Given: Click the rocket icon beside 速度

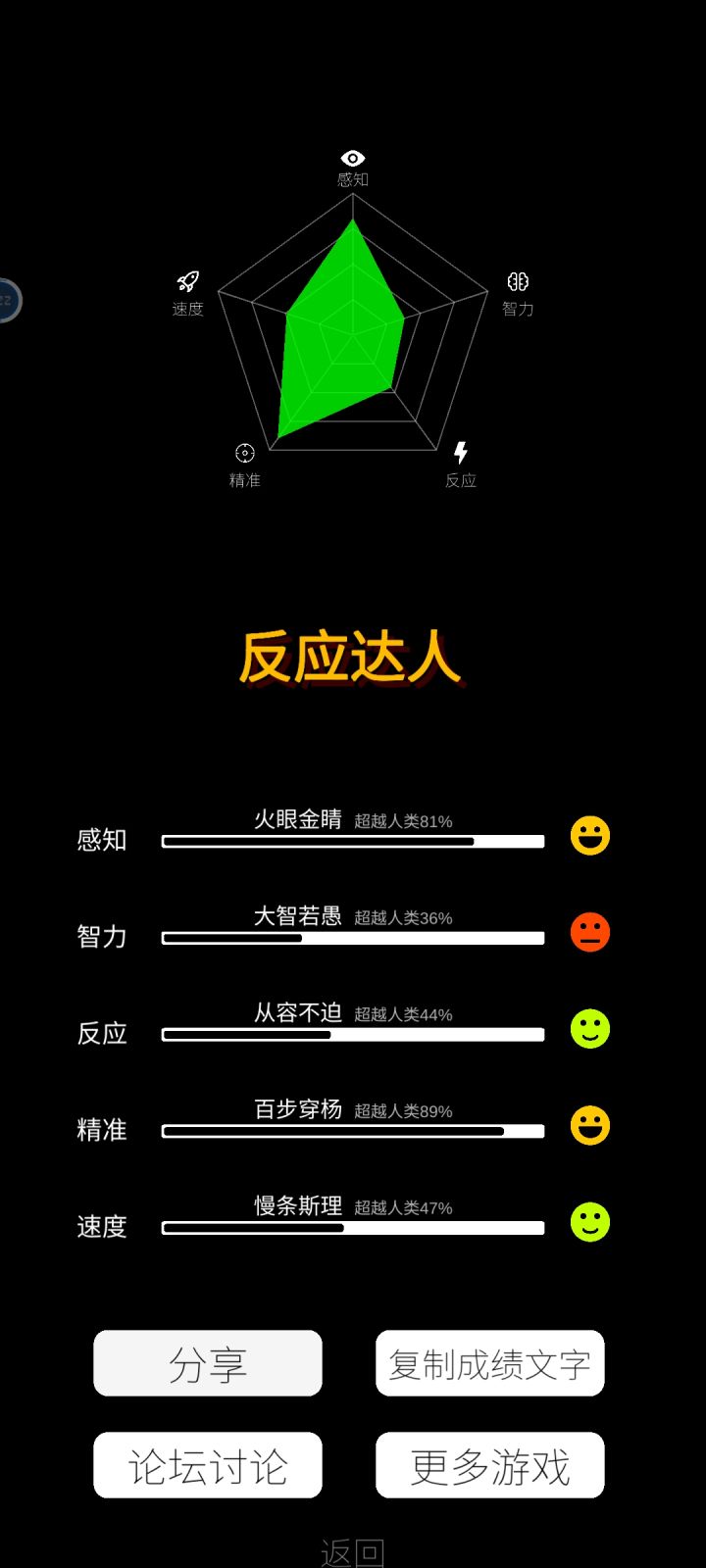Looking at the screenshot, I should pyautogui.click(x=185, y=281).
